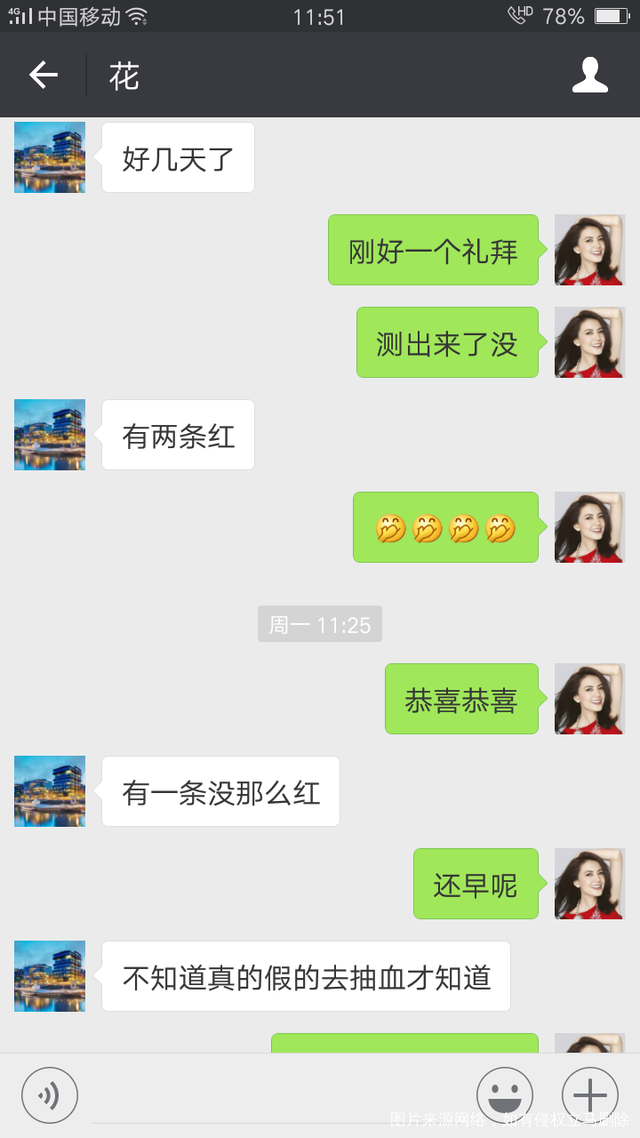This screenshot has height=1138, width=640.
Task: Open the emoji sticker panel
Action: pos(504,1096)
